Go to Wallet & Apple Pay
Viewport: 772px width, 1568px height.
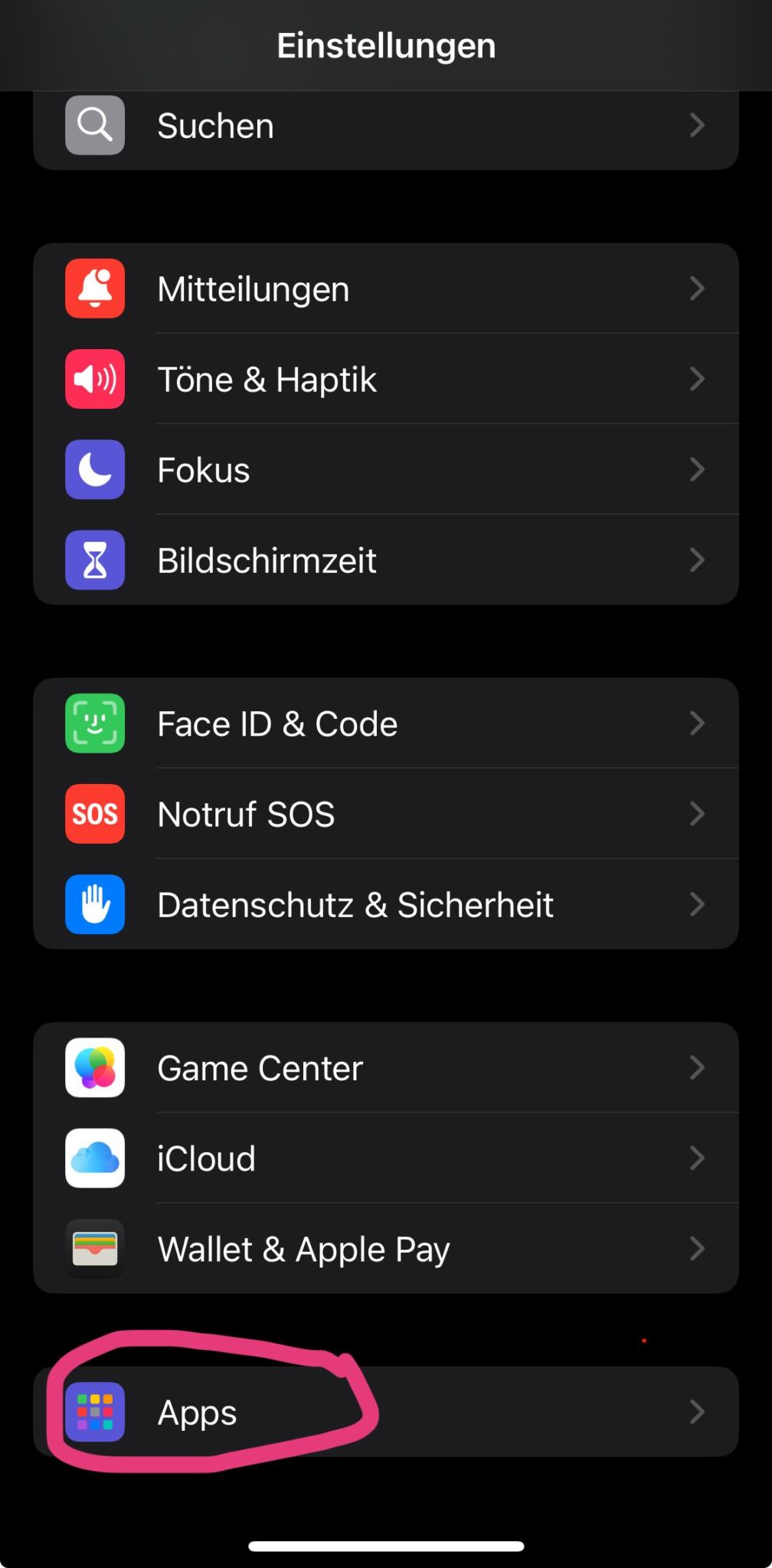[x=385, y=1249]
